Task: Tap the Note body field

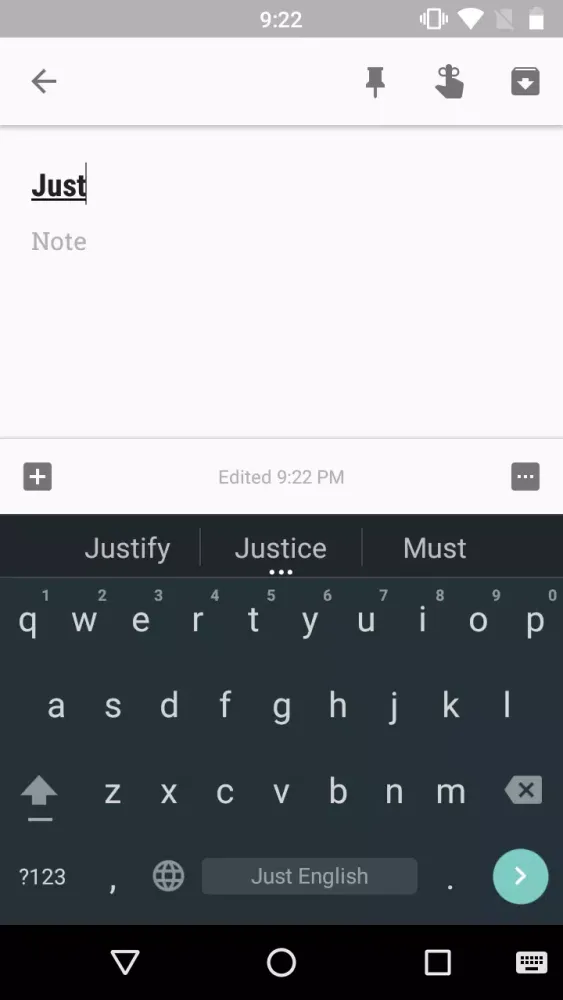Action: pos(281,241)
